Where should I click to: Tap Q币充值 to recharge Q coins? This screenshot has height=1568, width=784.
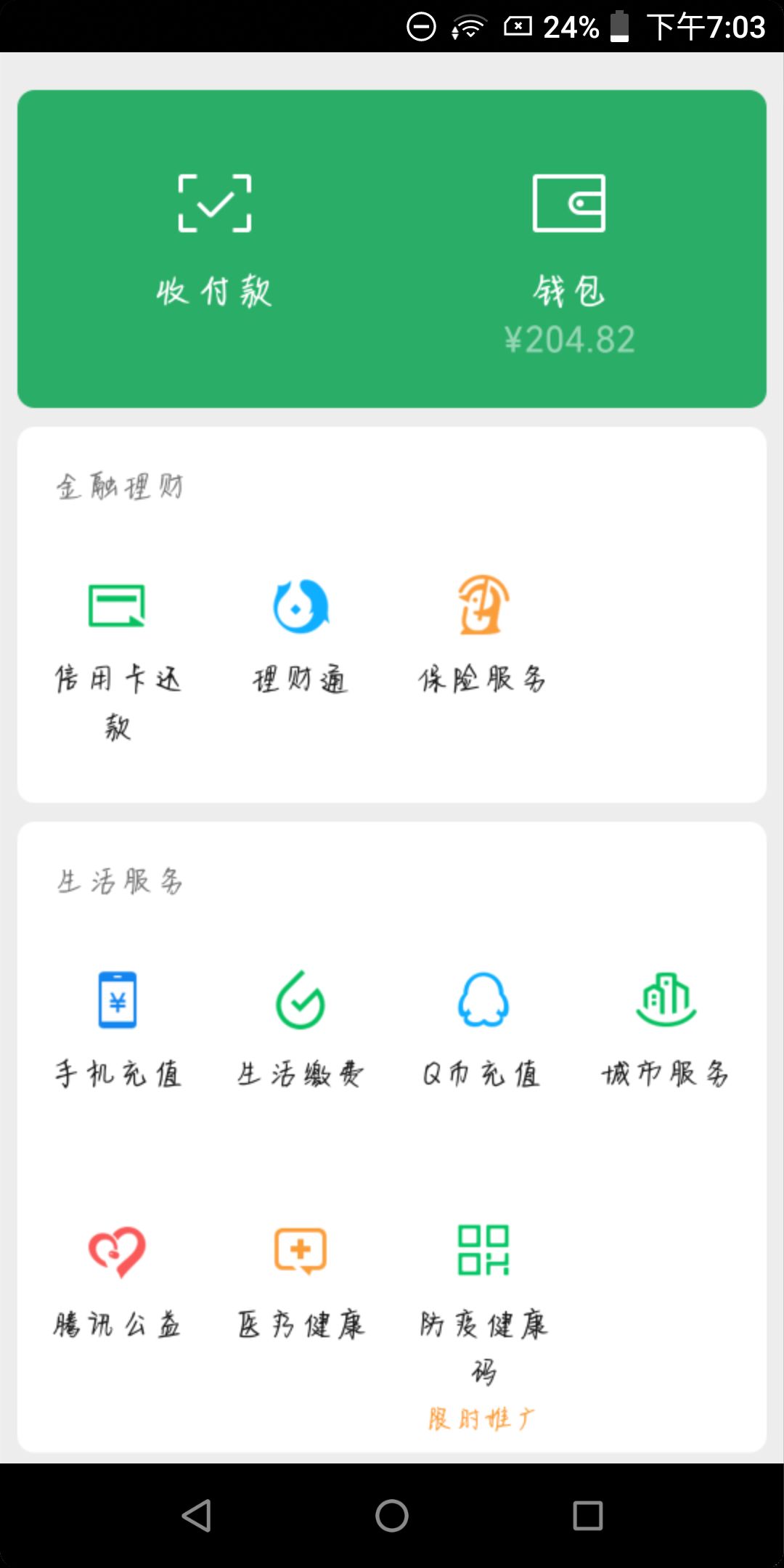click(483, 1027)
